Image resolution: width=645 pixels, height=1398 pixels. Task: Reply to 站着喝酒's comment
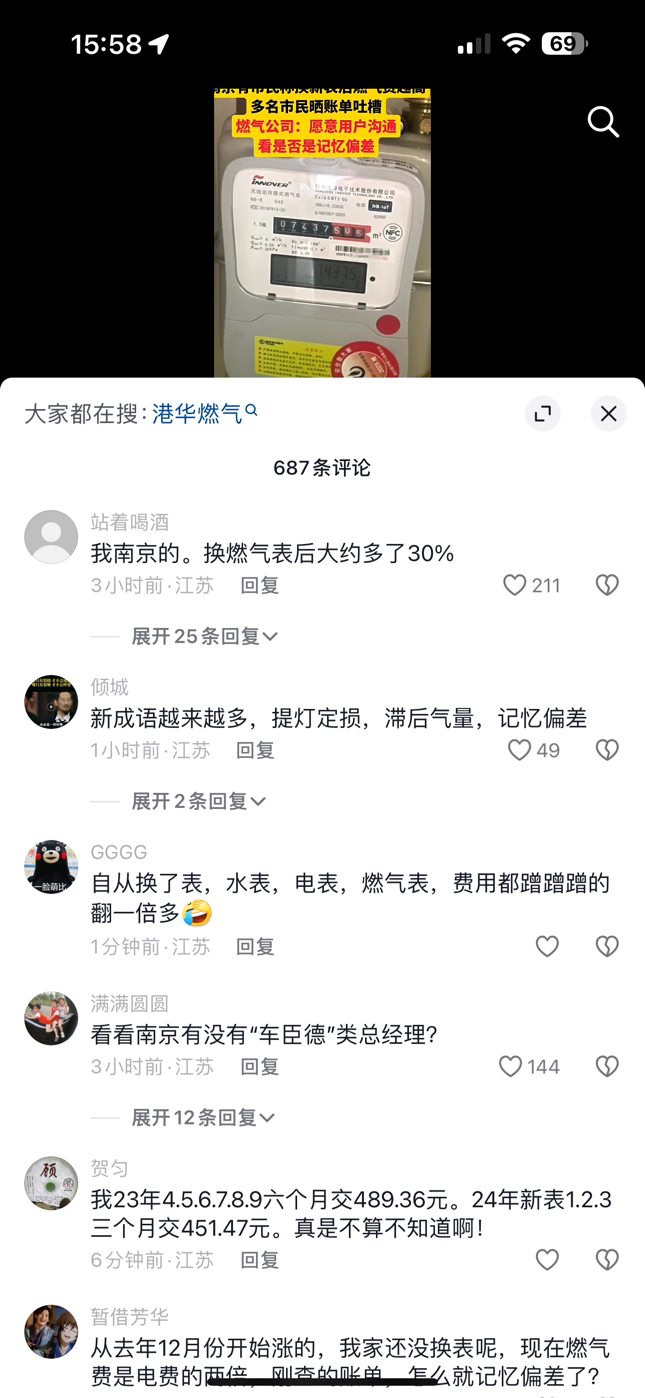click(x=259, y=585)
